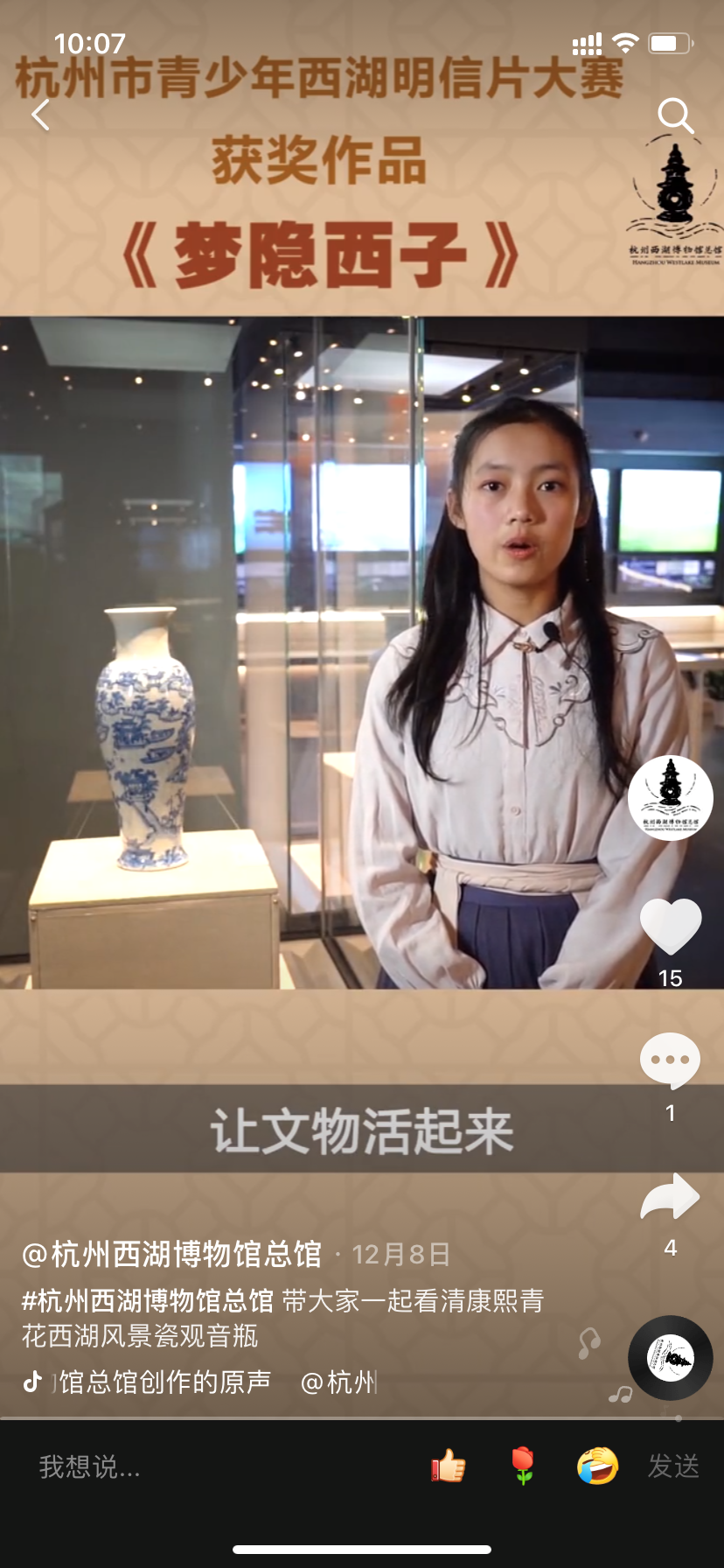Send the laughing-crying emoji reaction
The height and width of the screenshot is (1568, 724).
[597, 1466]
